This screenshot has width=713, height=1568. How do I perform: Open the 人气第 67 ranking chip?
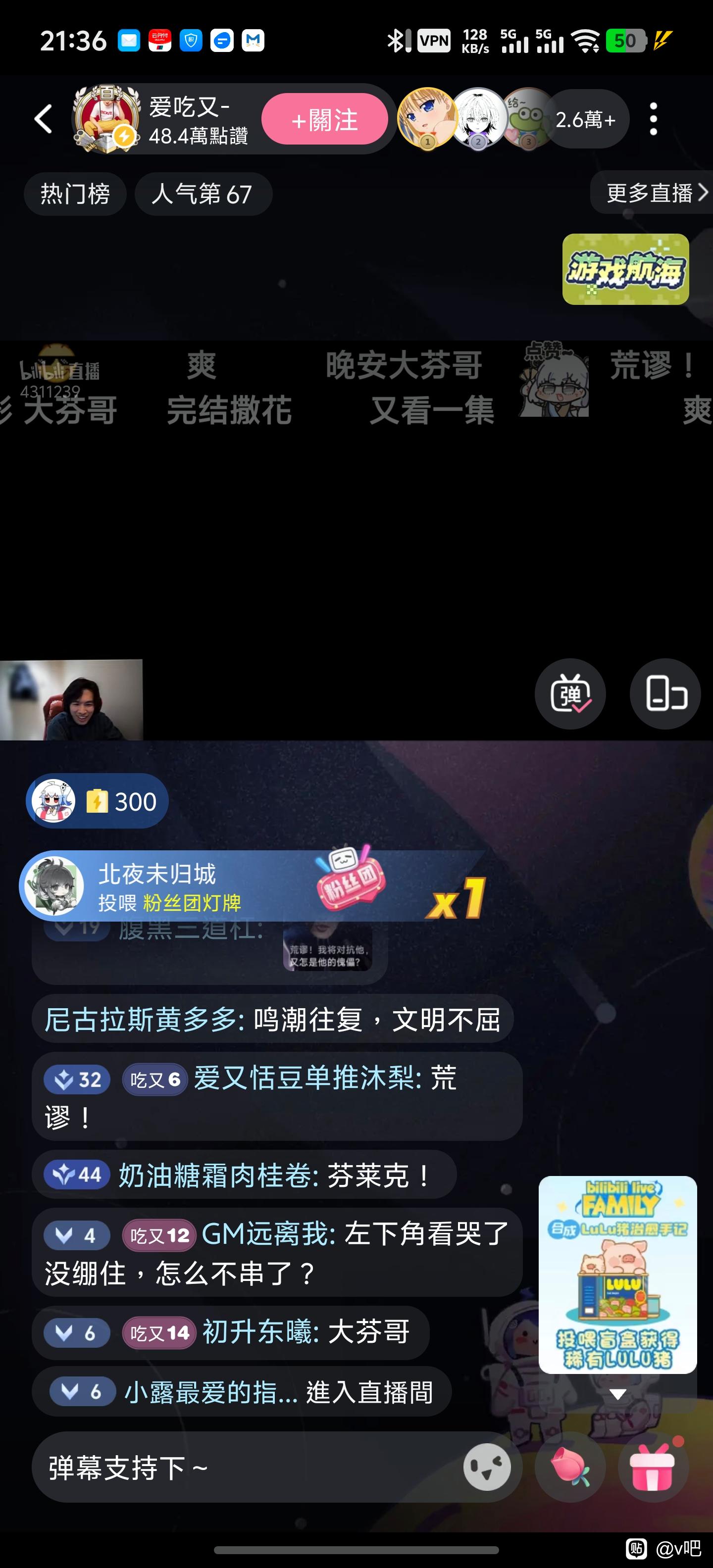(203, 194)
